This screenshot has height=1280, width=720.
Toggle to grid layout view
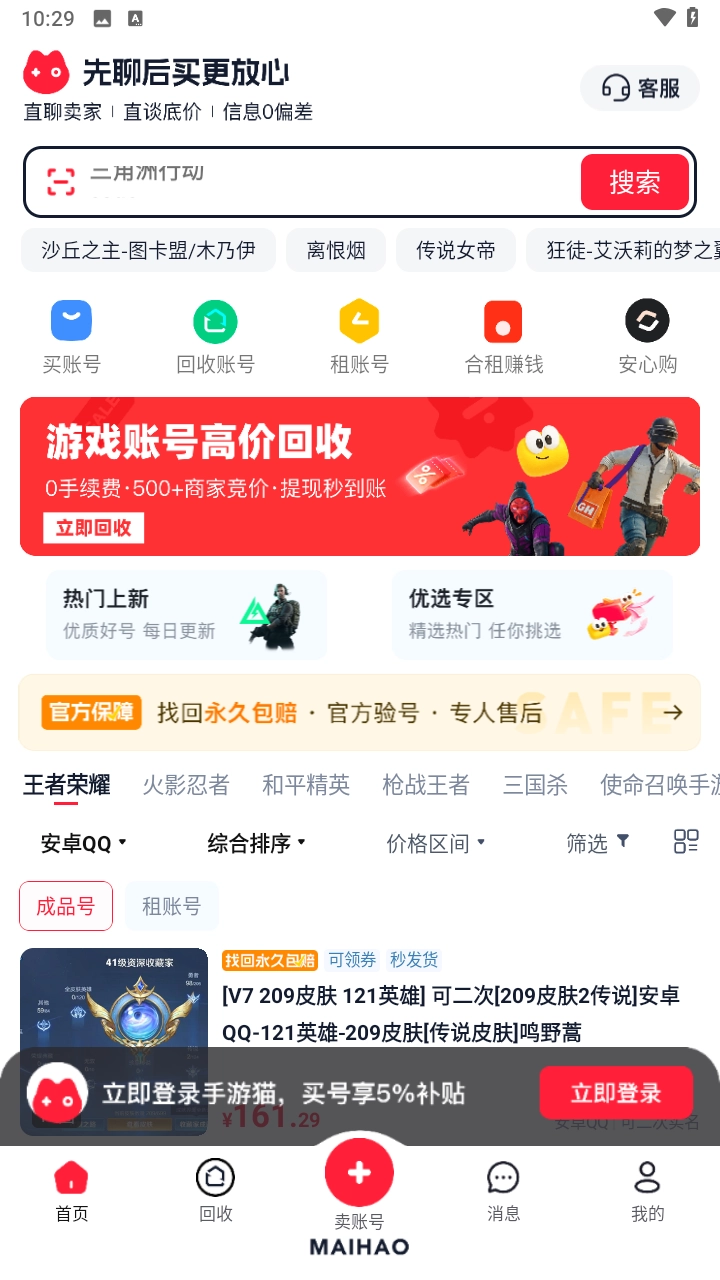coord(686,842)
